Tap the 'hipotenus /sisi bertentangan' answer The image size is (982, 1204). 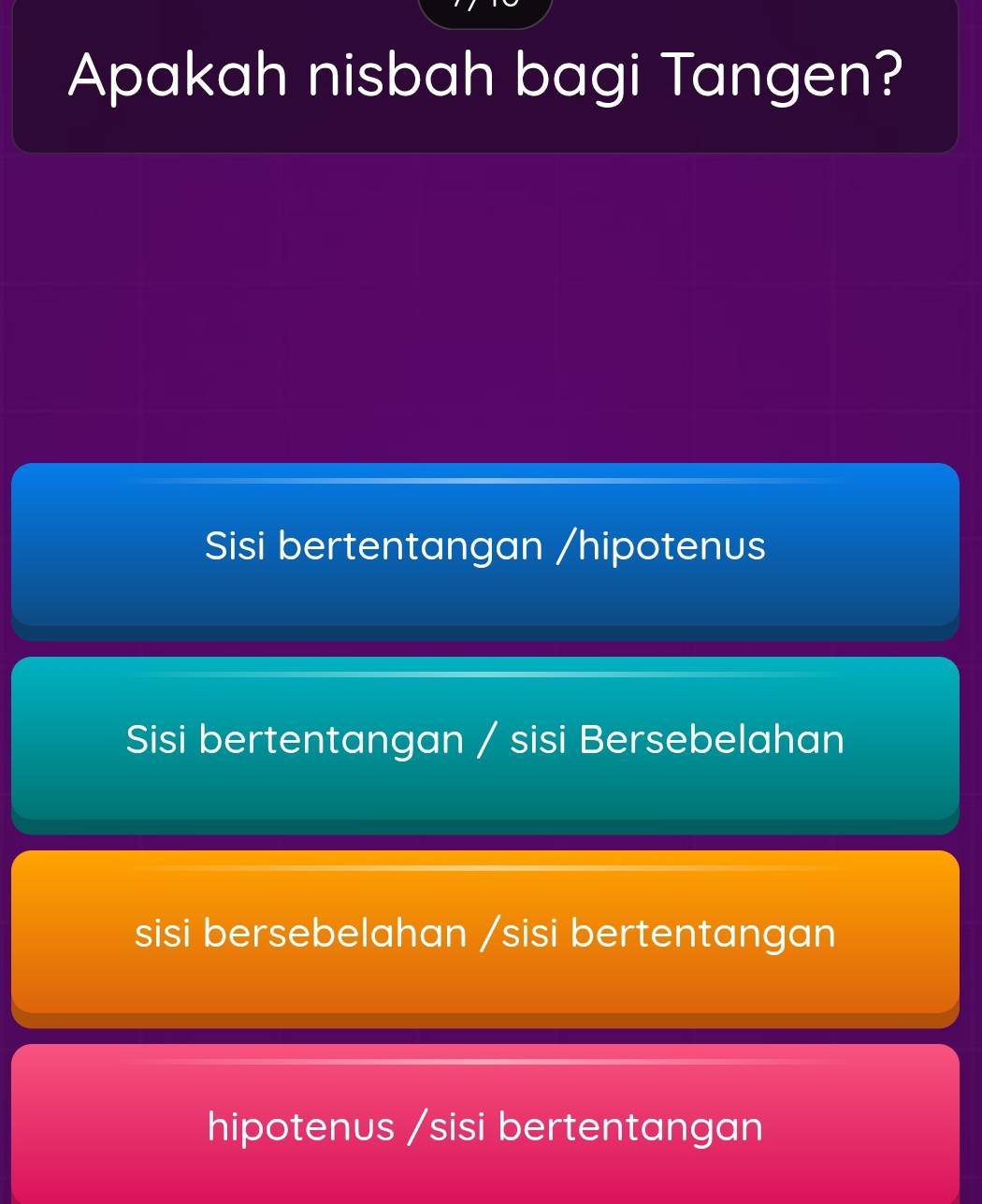tap(485, 1126)
